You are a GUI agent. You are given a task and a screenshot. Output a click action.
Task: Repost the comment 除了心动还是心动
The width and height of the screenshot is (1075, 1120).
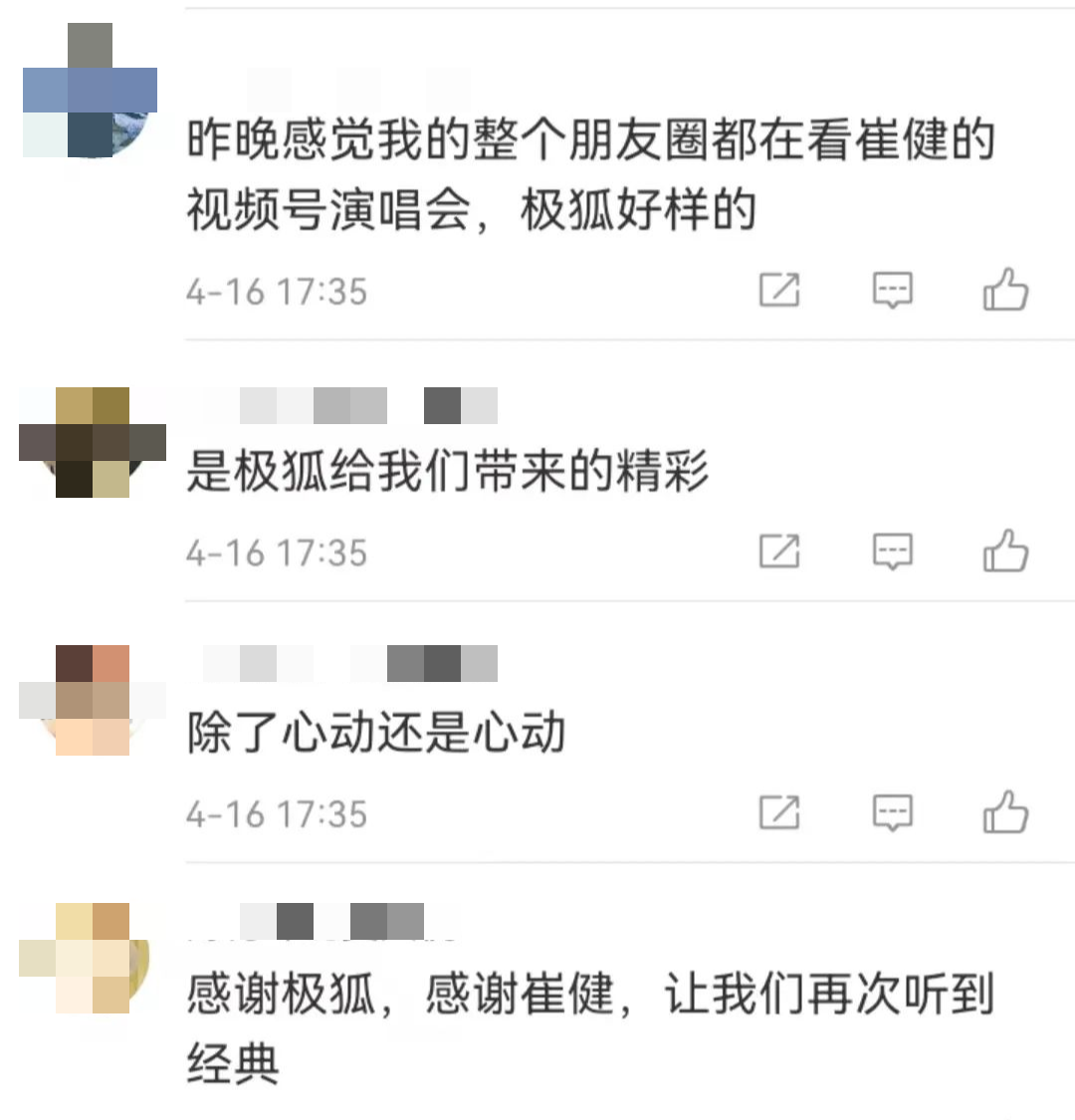point(779,812)
